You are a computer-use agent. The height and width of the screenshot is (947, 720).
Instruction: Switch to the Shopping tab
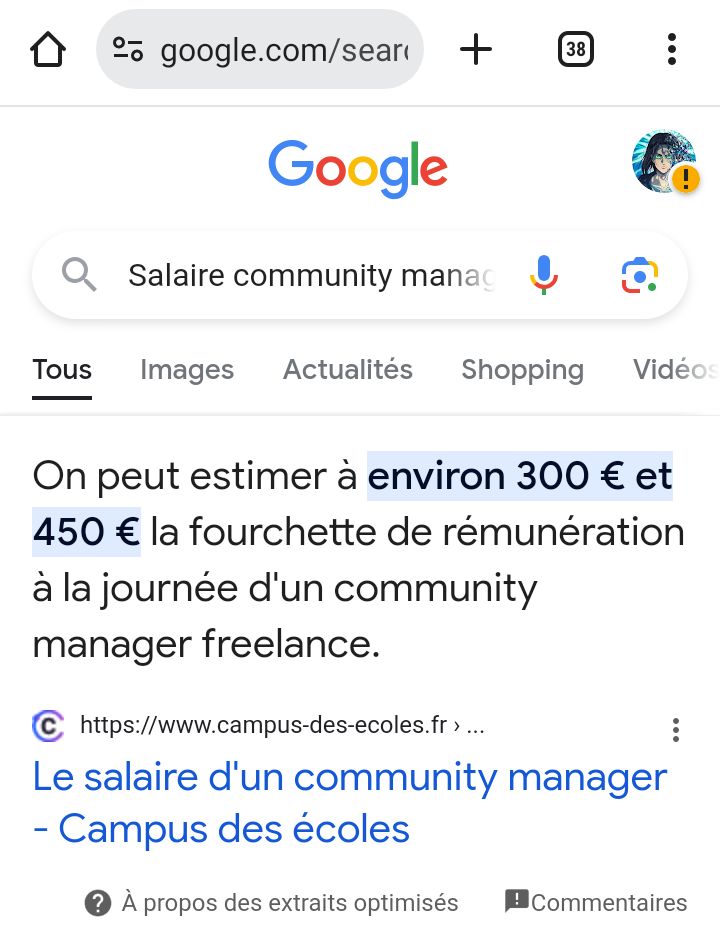522,370
